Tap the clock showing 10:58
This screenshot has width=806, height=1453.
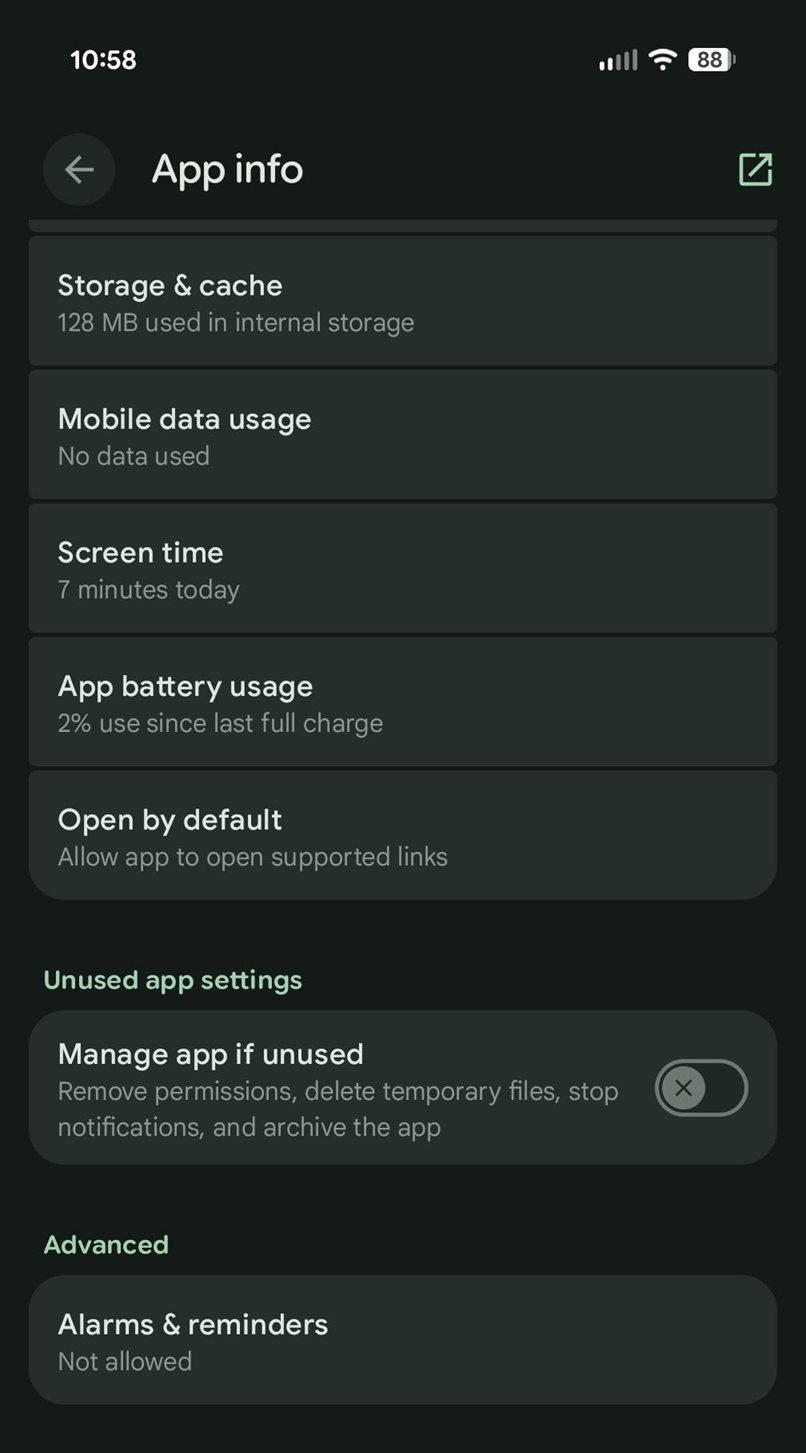[103, 59]
